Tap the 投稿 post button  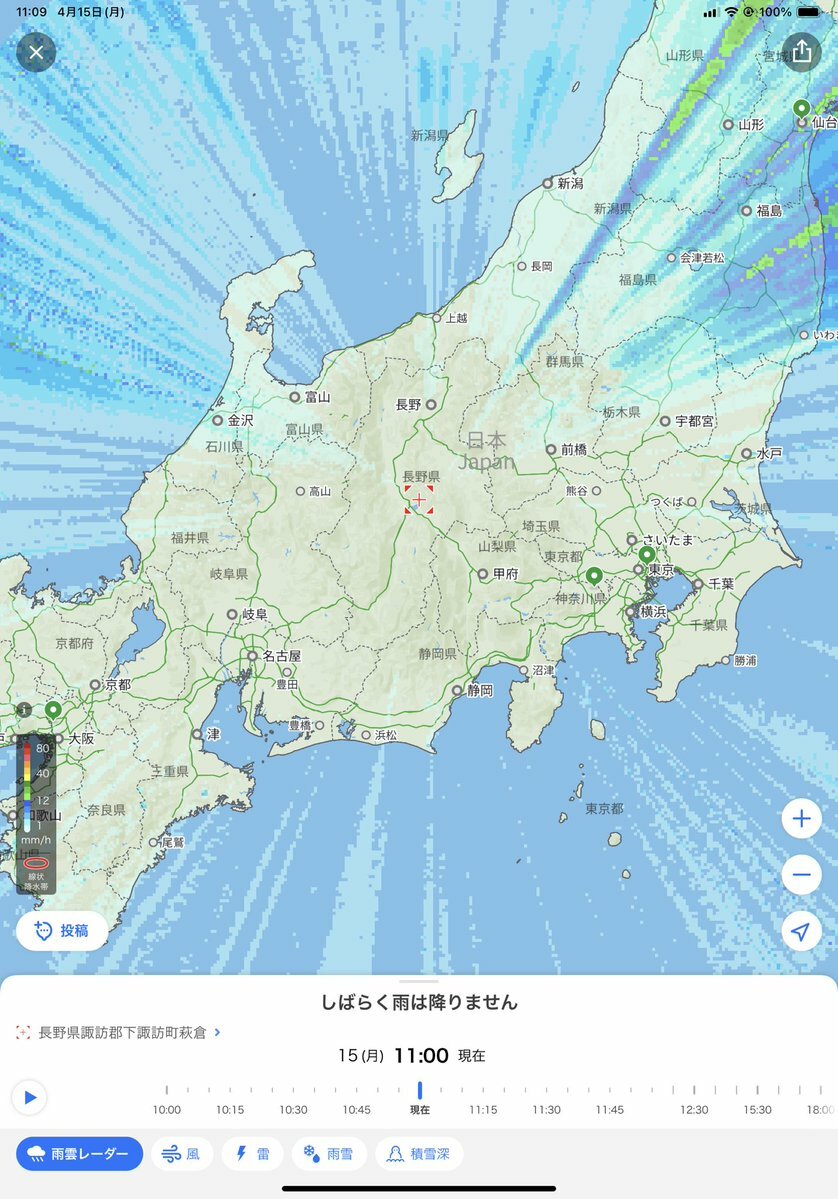62,931
